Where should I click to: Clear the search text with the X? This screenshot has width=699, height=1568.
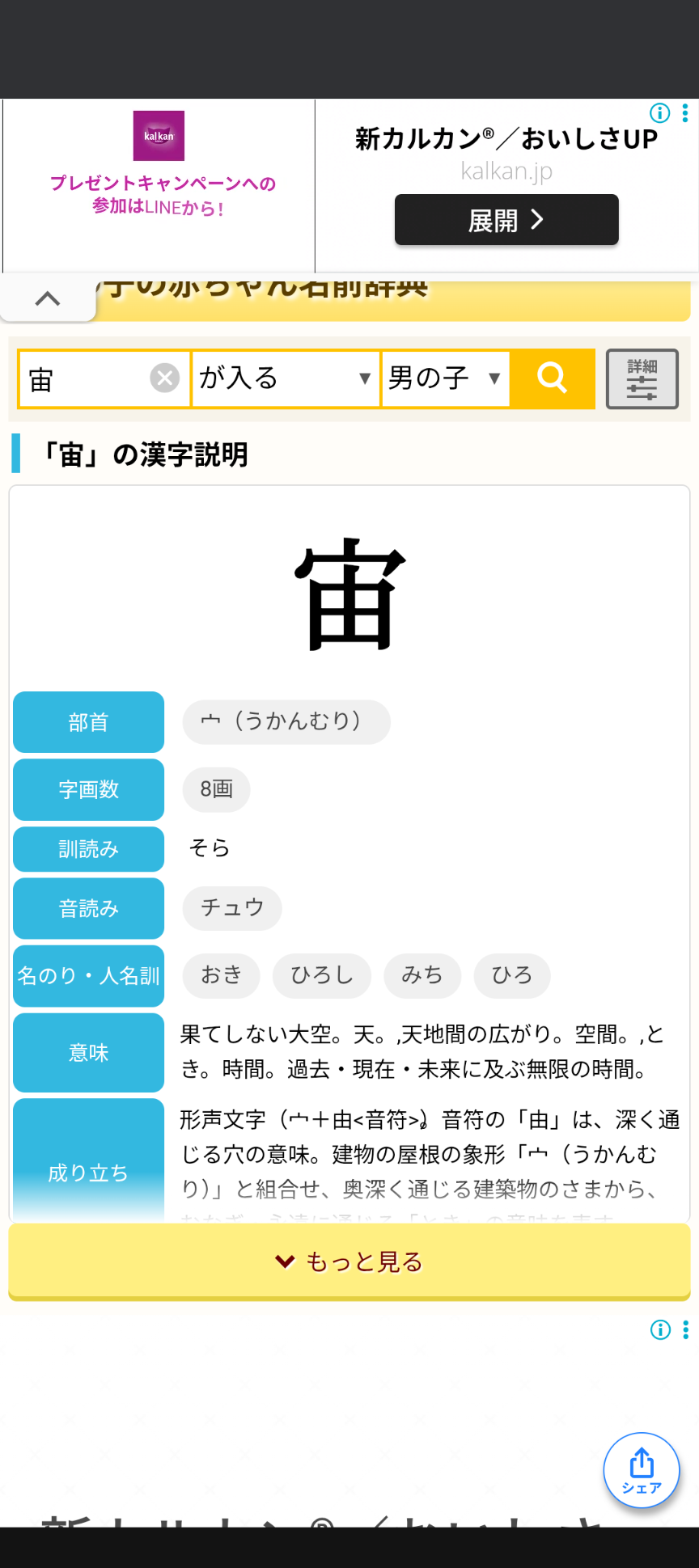point(165,378)
